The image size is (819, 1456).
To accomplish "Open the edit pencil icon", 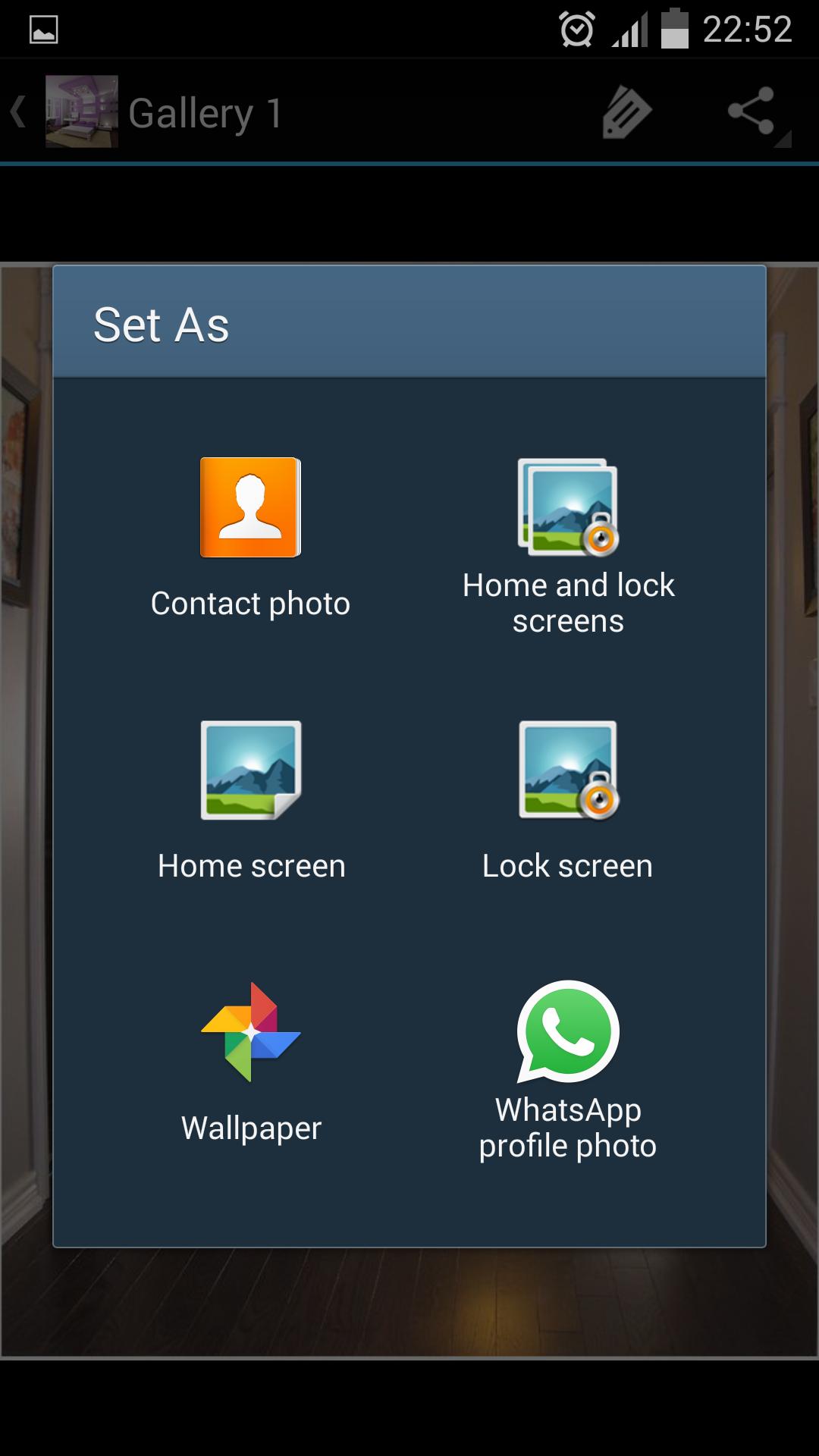I will click(x=626, y=112).
